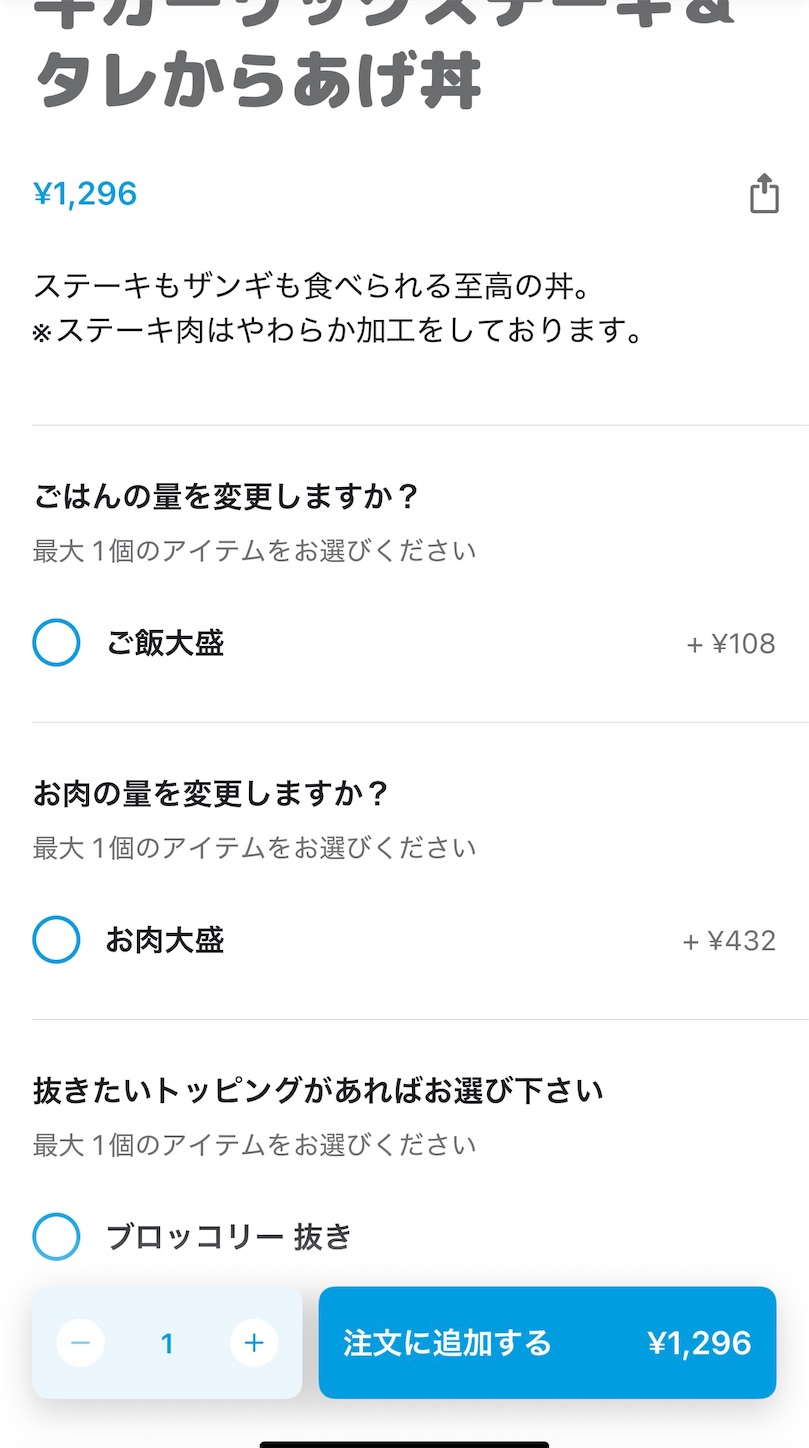
Task: Decrease the order quantity
Action: pyautogui.click(x=80, y=1343)
